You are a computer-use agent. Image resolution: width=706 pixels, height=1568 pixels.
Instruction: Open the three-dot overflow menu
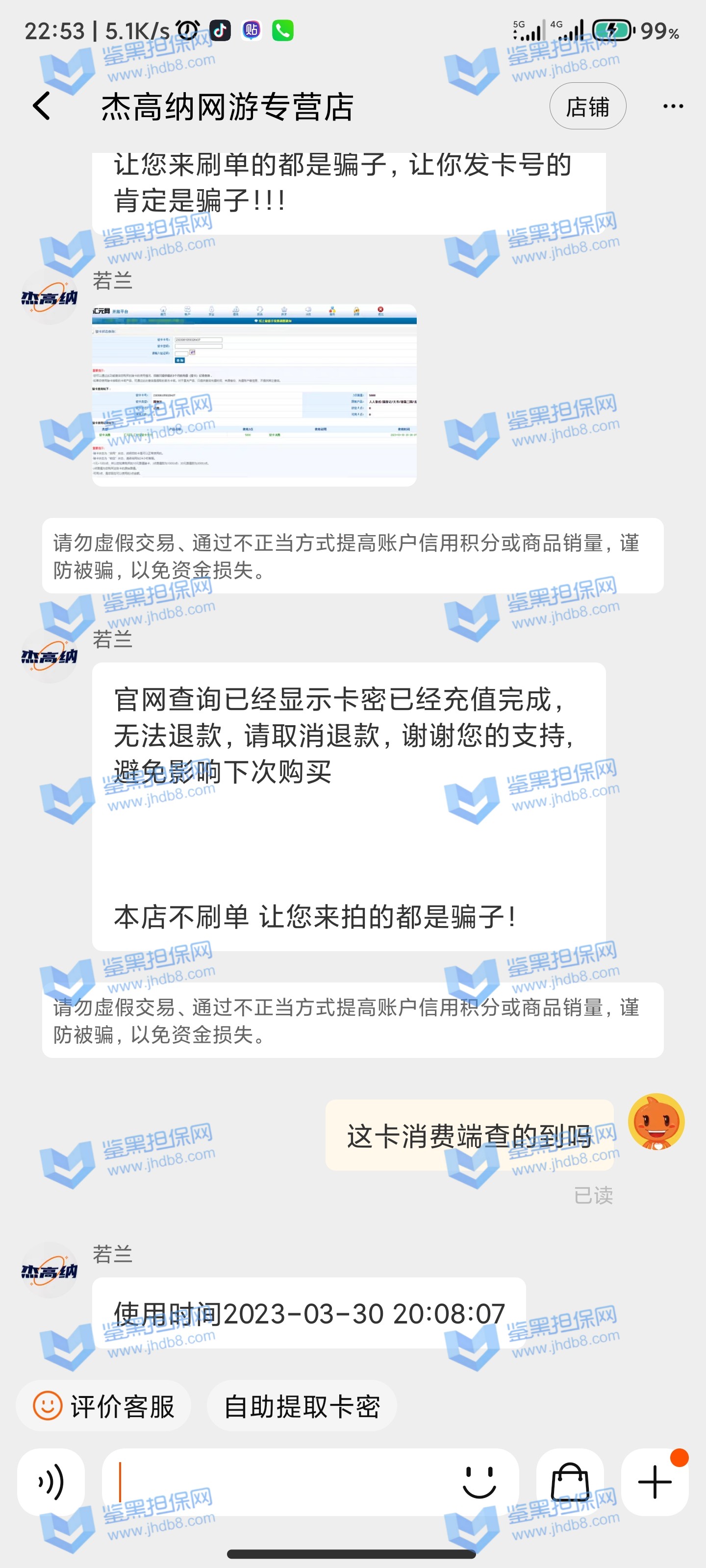click(673, 106)
